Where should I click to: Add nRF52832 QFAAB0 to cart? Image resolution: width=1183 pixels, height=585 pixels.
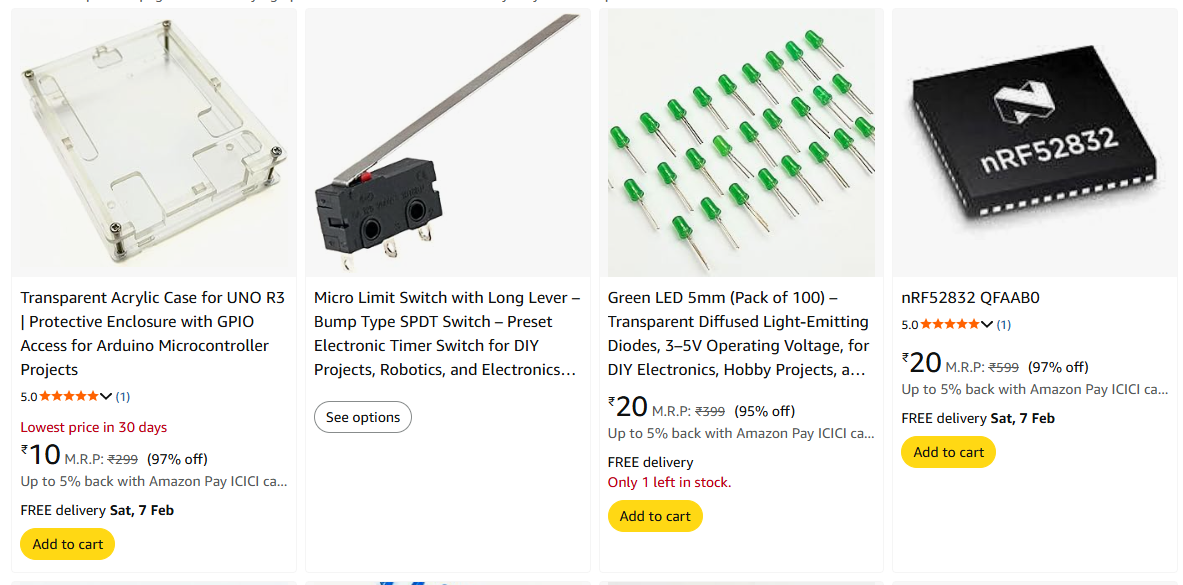coord(948,452)
